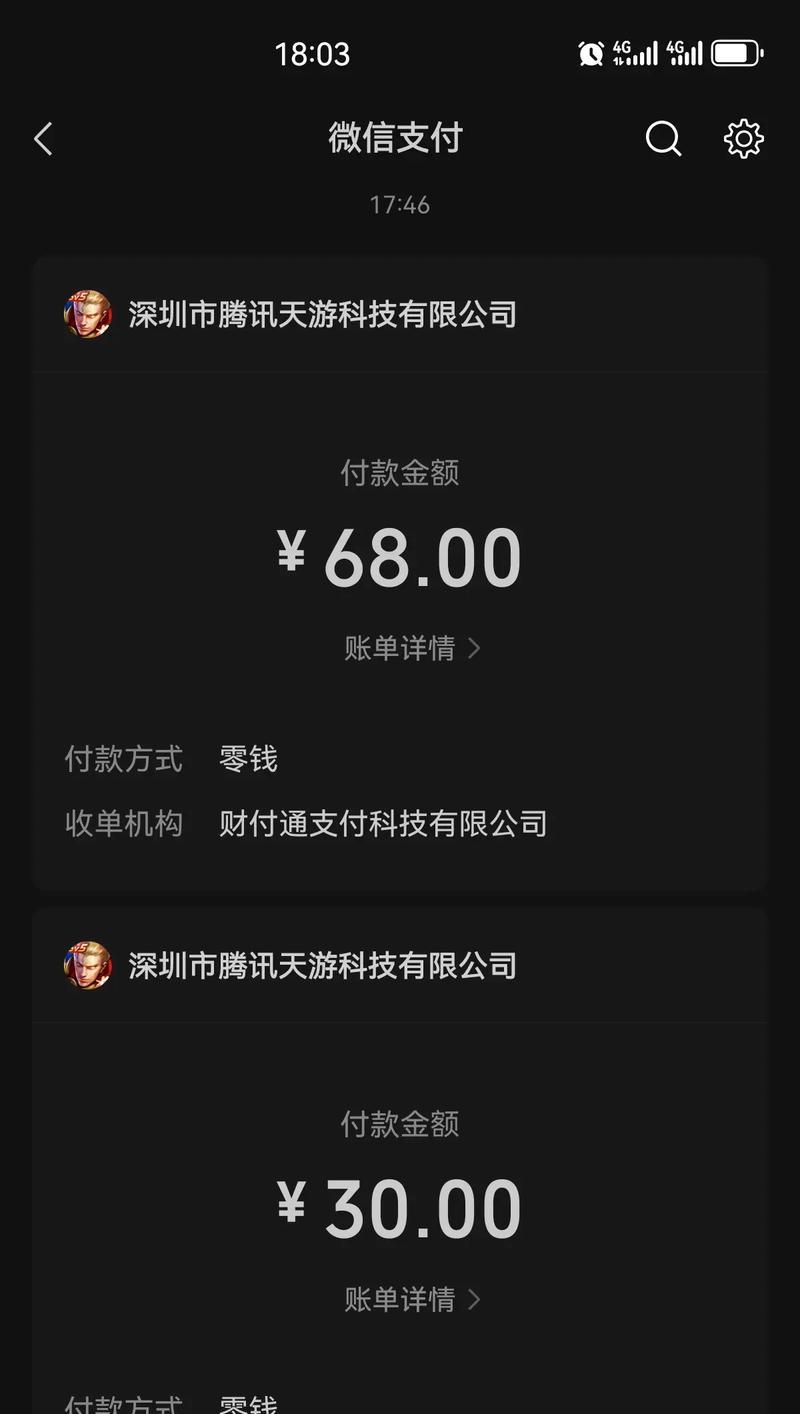Open search in 微信支付
Screen dimensions: 800x1414
click(663, 139)
